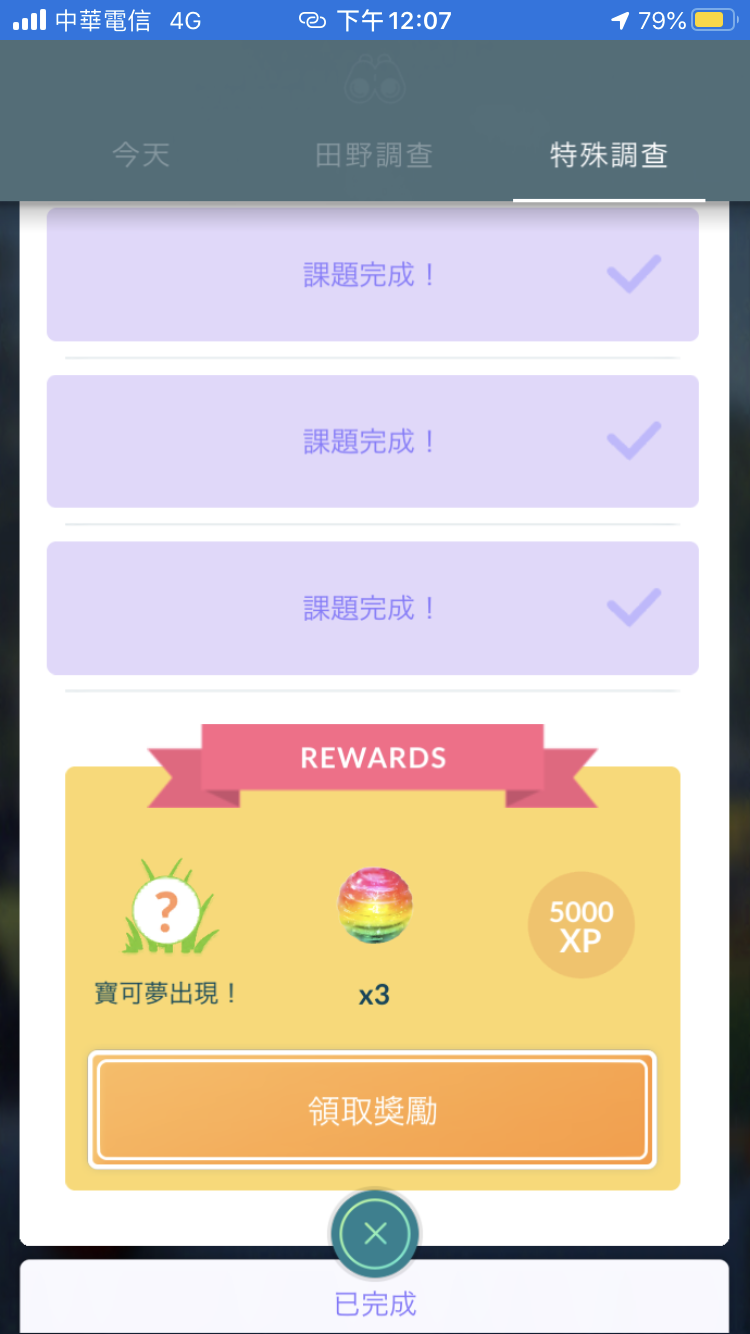This screenshot has width=750, height=1334.
Task: Open the 已完成 section
Action: pyautogui.click(x=375, y=1303)
